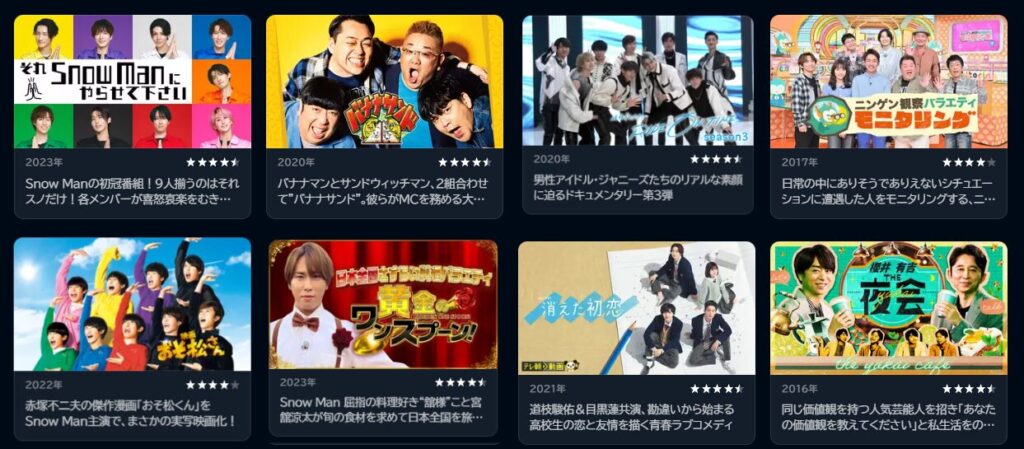Open the バナナサンド show card

[385, 82]
